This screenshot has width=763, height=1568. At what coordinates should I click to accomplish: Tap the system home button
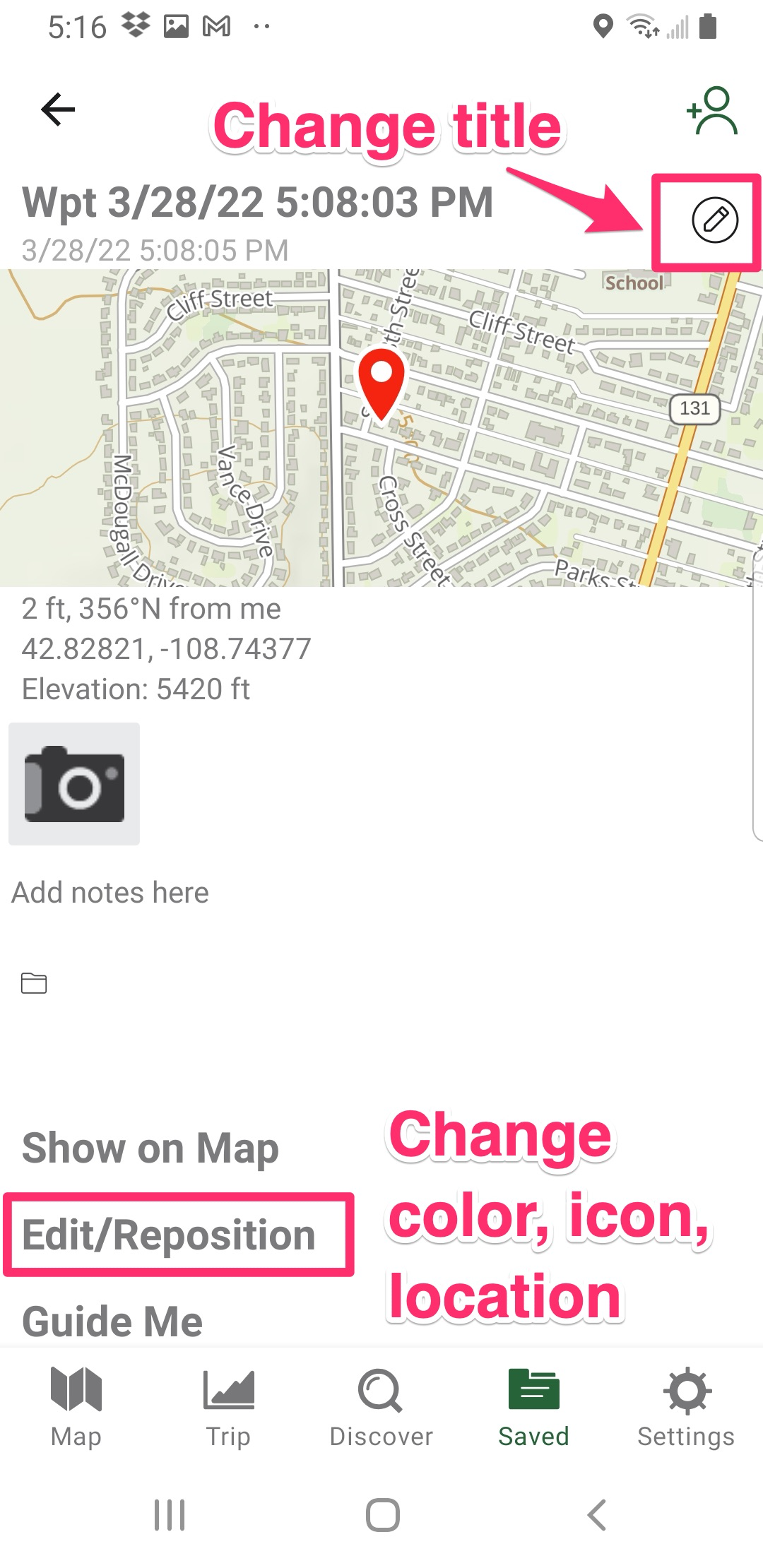tap(382, 1515)
